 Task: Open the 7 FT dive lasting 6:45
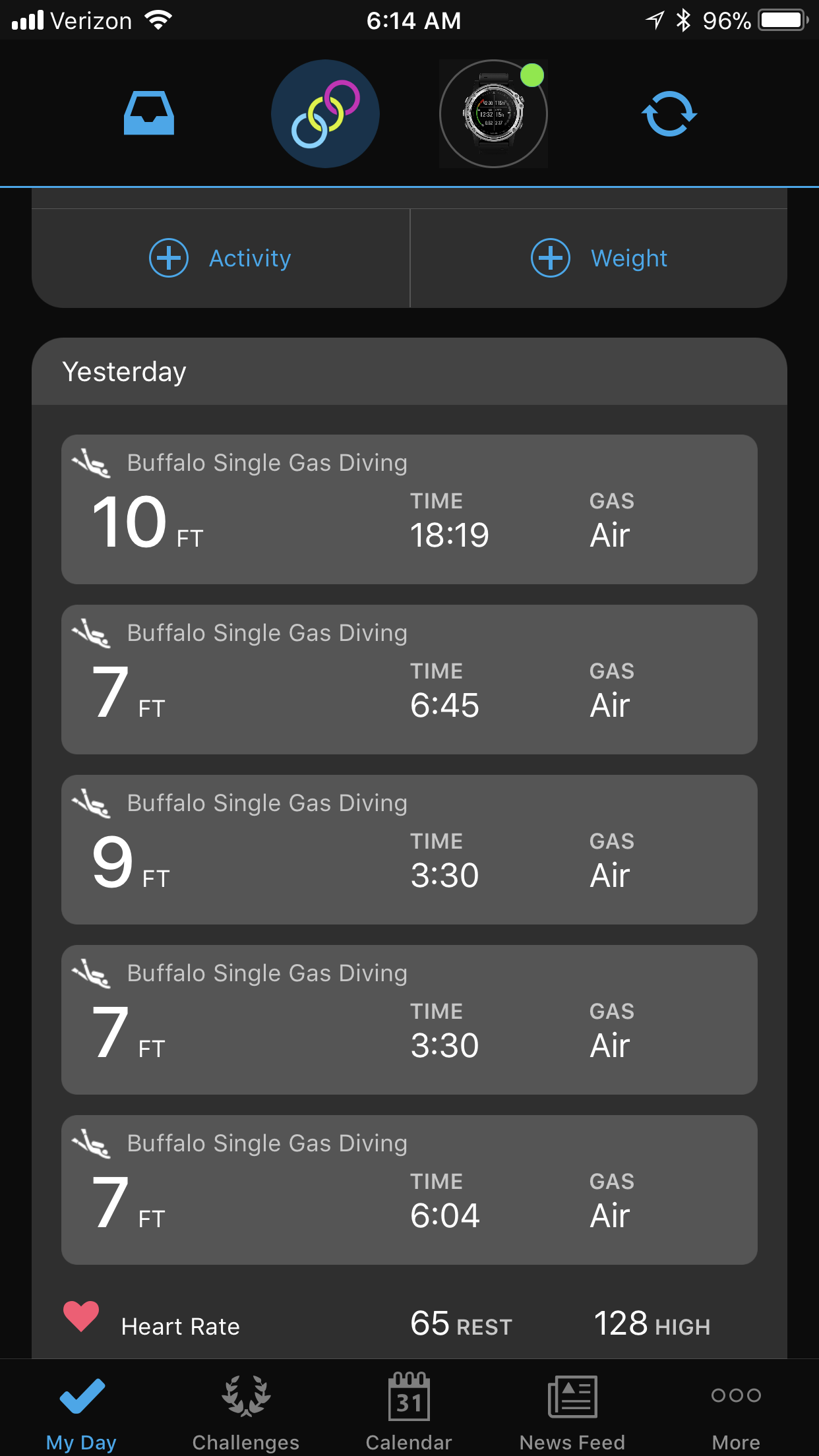click(x=409, y=679)
